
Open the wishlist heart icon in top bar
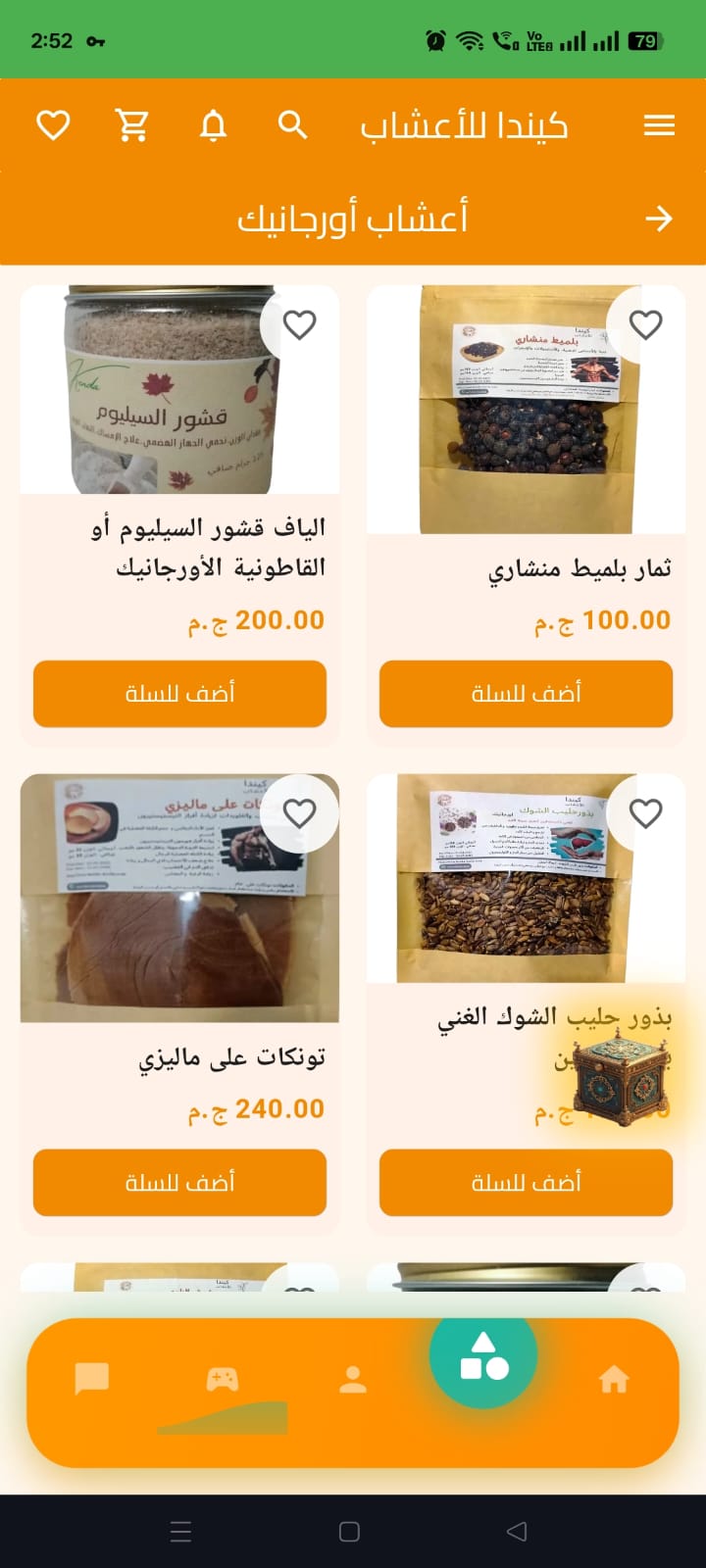click(53, 124)
